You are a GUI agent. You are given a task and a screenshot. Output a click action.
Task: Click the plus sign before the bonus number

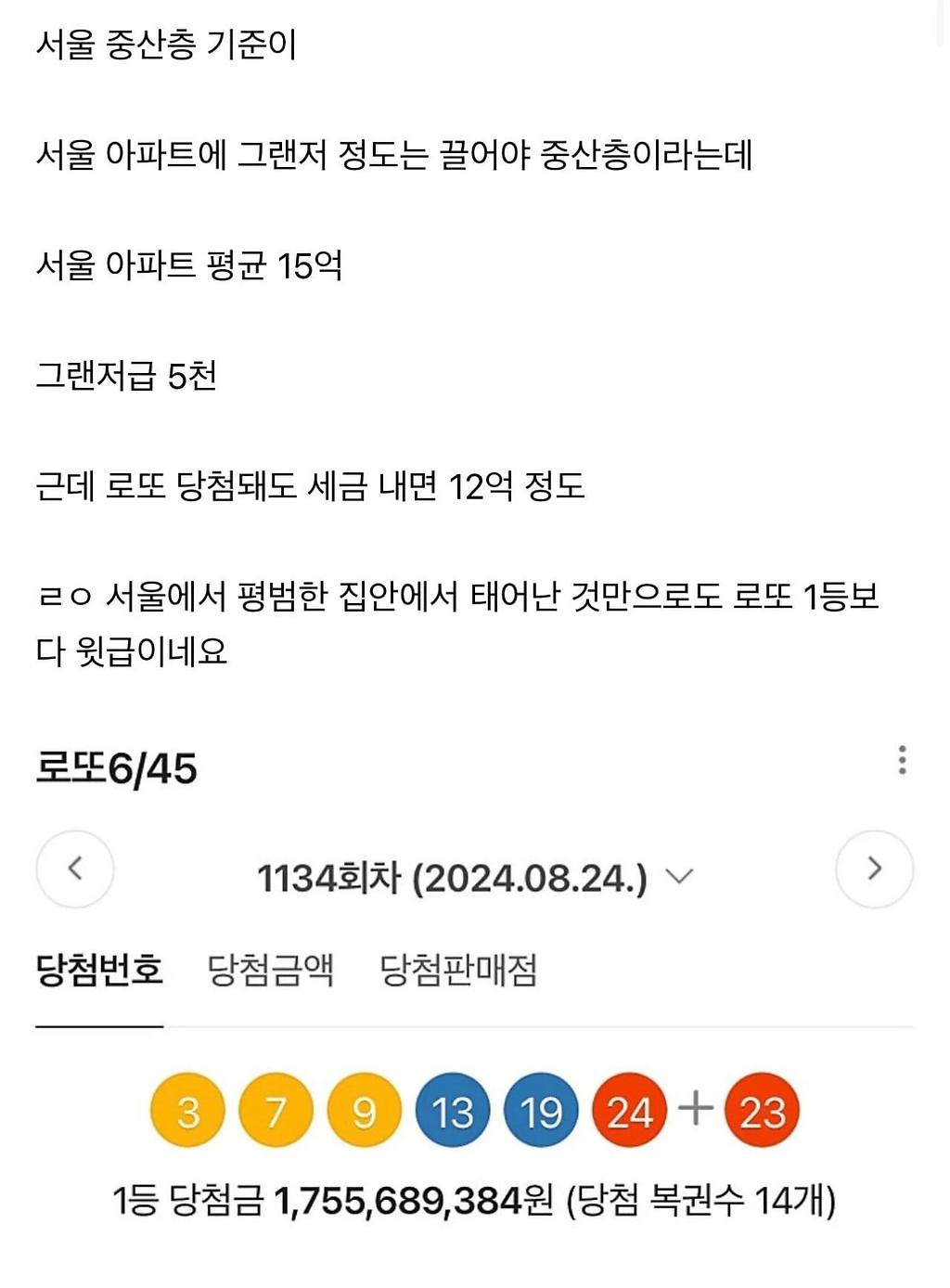coord(694,1110)
